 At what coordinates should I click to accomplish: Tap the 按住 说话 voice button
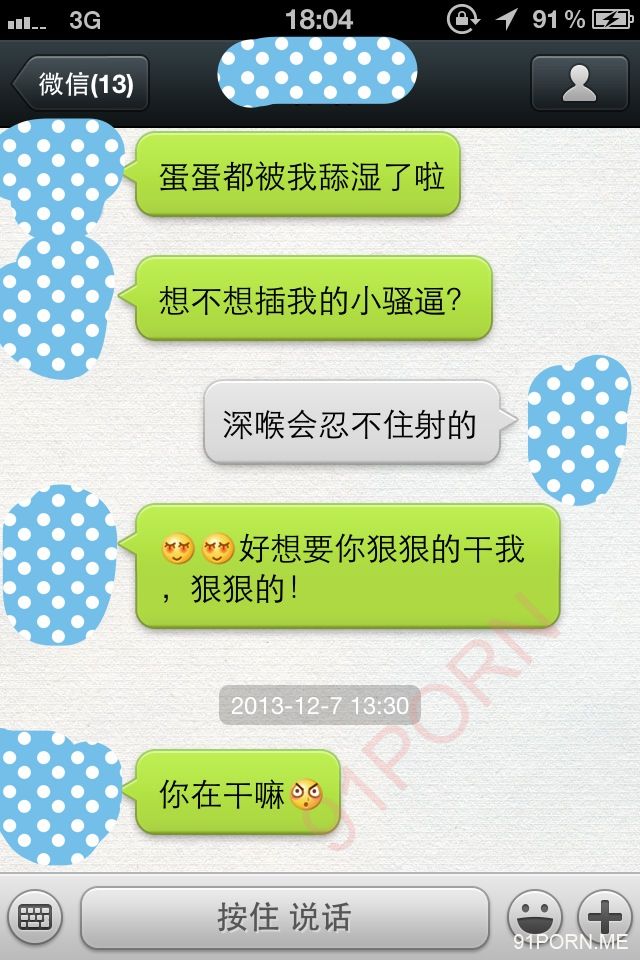284,916
